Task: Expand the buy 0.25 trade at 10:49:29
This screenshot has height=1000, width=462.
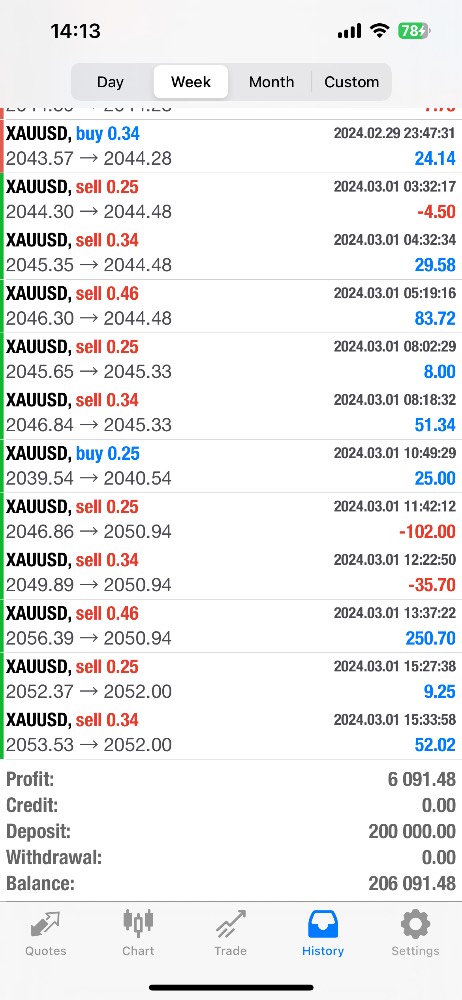Action: click(231, 466)
